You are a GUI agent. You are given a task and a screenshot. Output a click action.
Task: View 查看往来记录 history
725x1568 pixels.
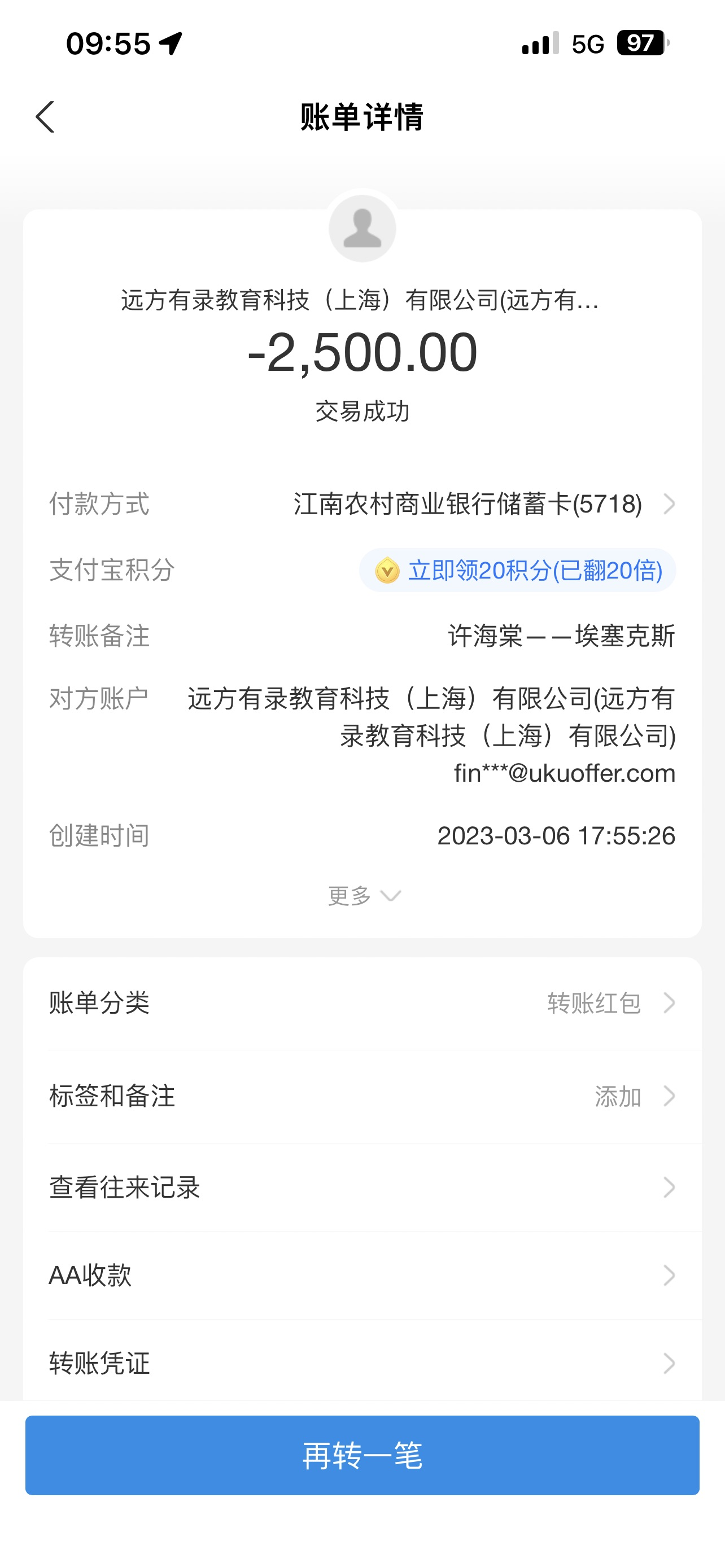click(362, 1187)
